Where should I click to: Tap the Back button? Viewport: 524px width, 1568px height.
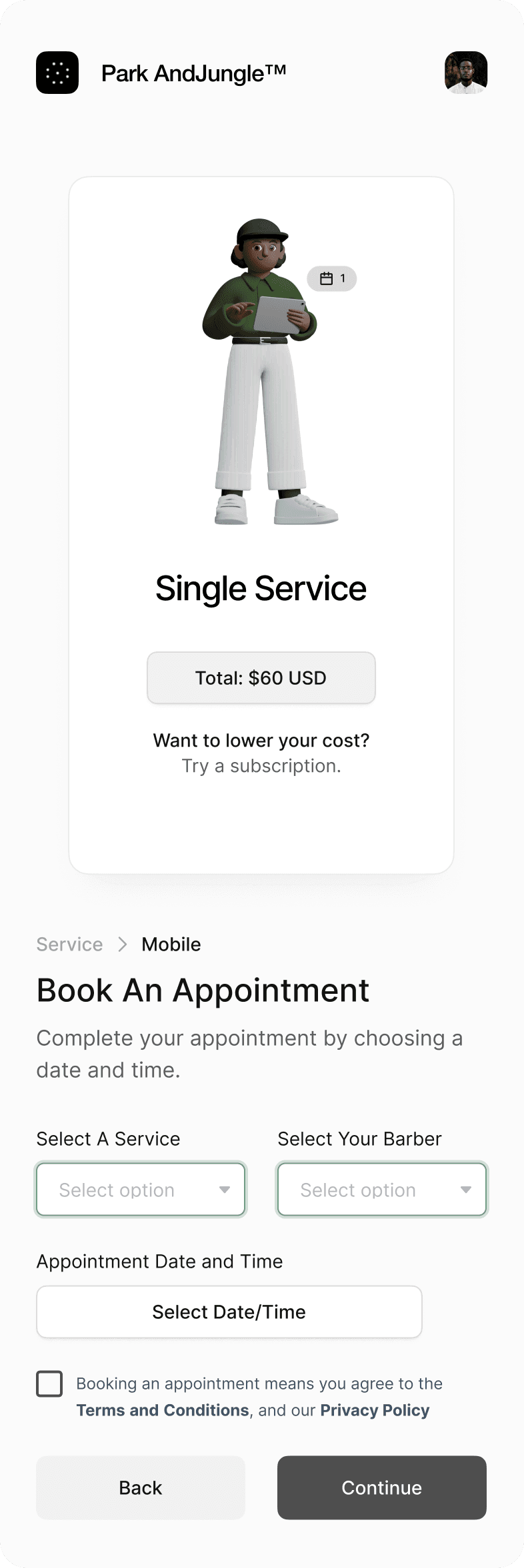(x=141, y=1487)
